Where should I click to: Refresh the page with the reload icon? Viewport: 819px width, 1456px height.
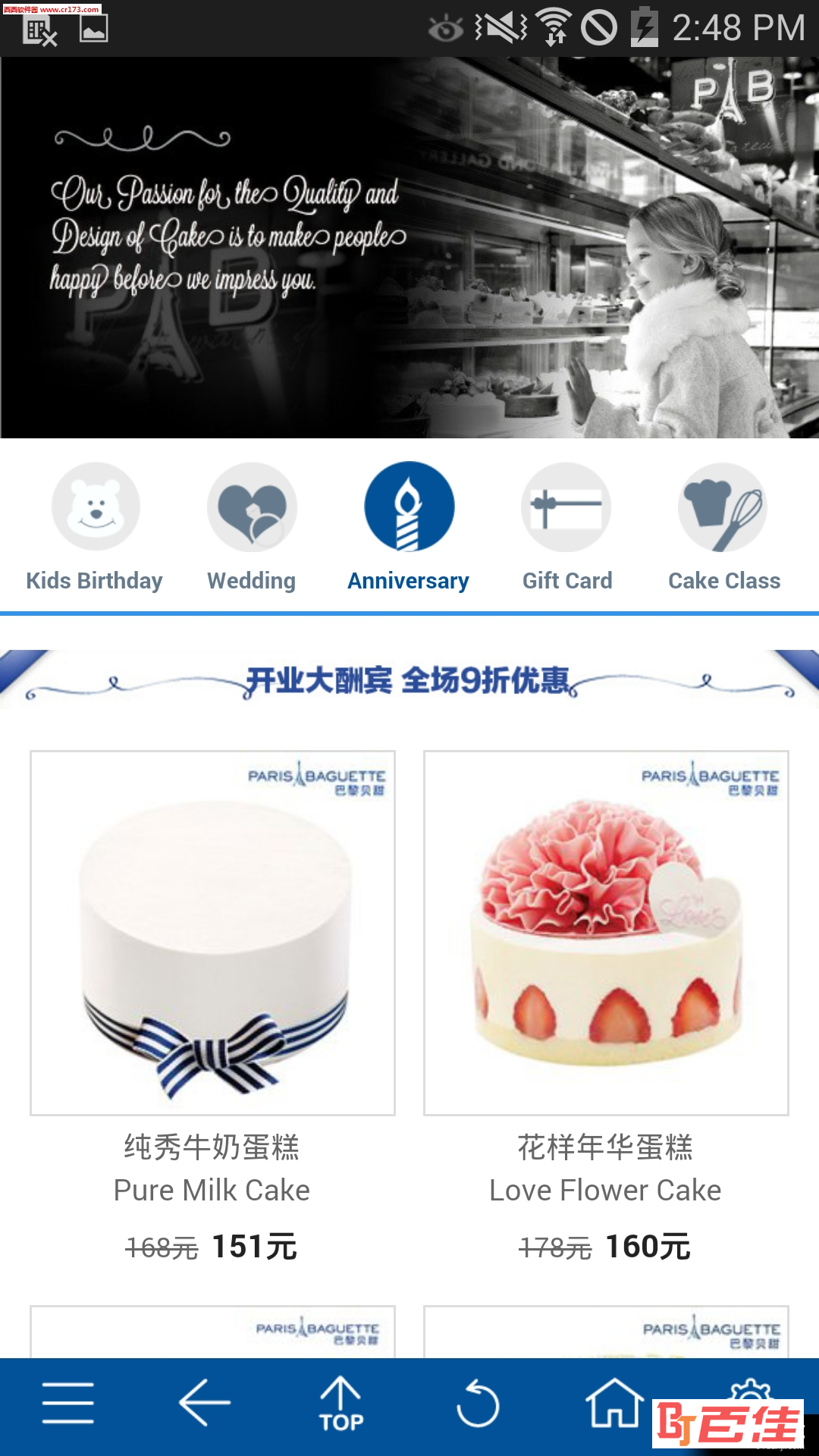(x=478, y=1404)
